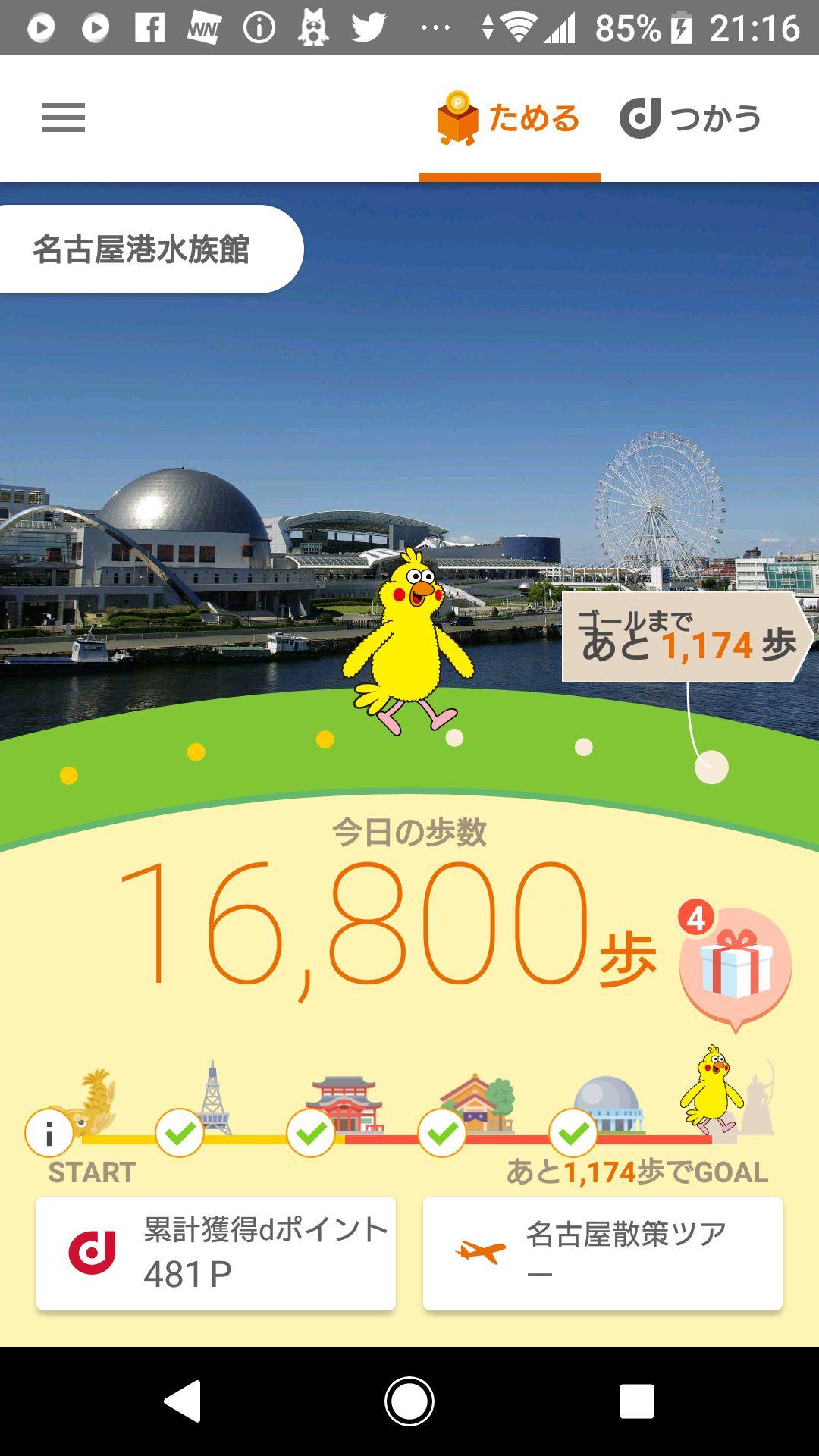Open the 名古屋散策ツアー card
The width and height of the screenshot is (819, 1456).
click(602, 1254)
